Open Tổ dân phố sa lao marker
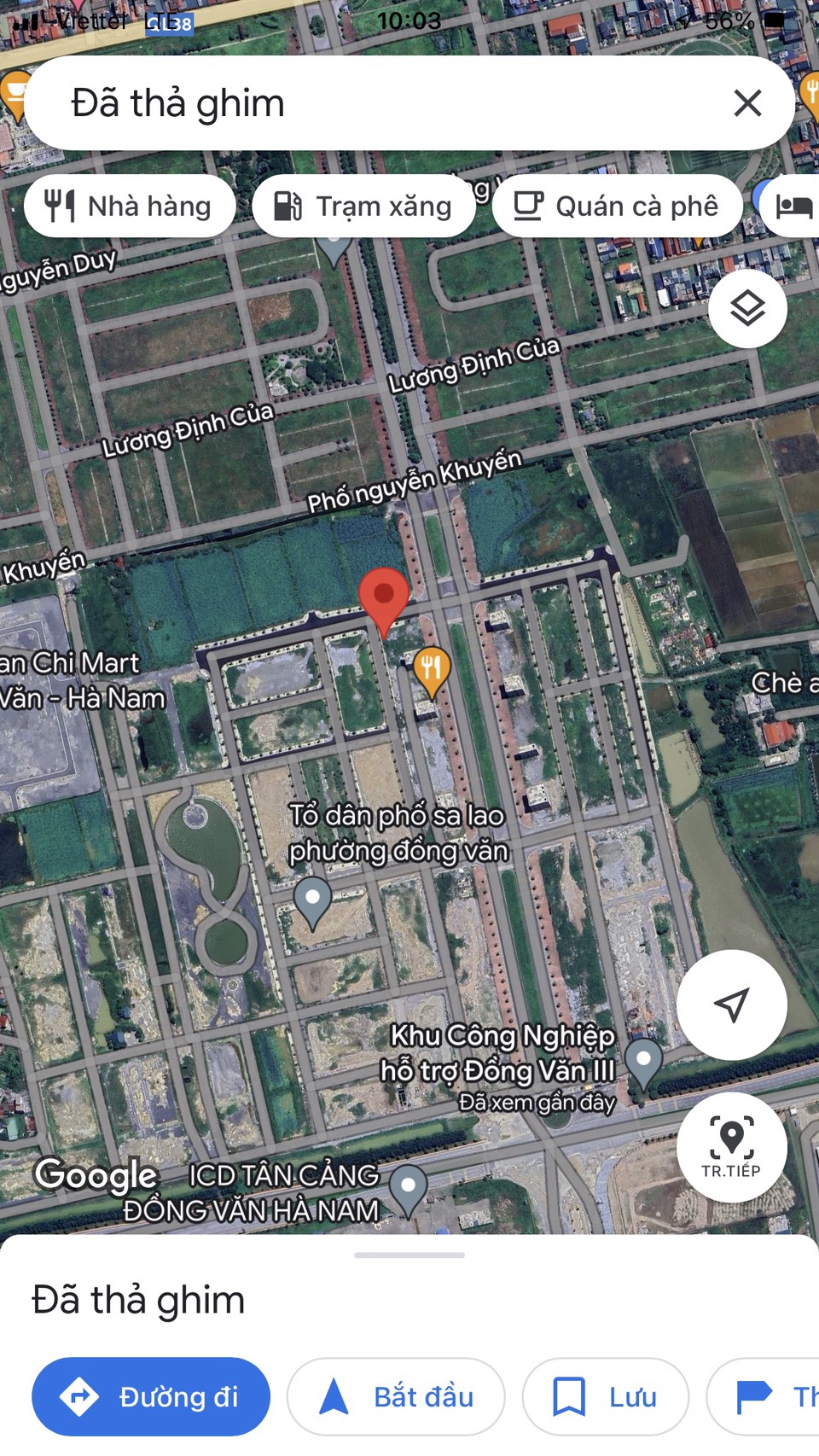819x1456 pixels. point(312,899)
